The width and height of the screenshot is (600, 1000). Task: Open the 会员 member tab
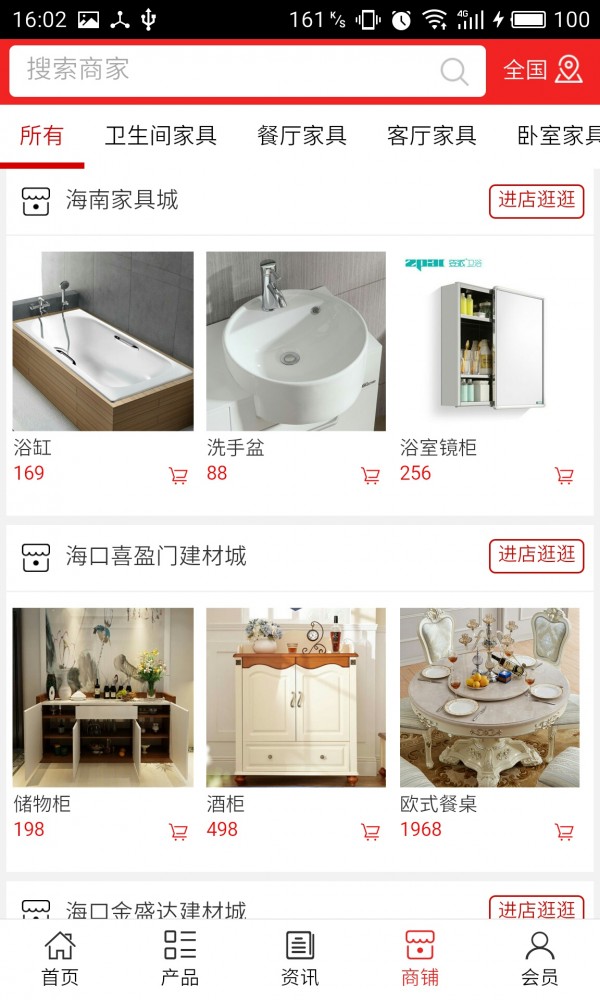click(x=540, y=958)
